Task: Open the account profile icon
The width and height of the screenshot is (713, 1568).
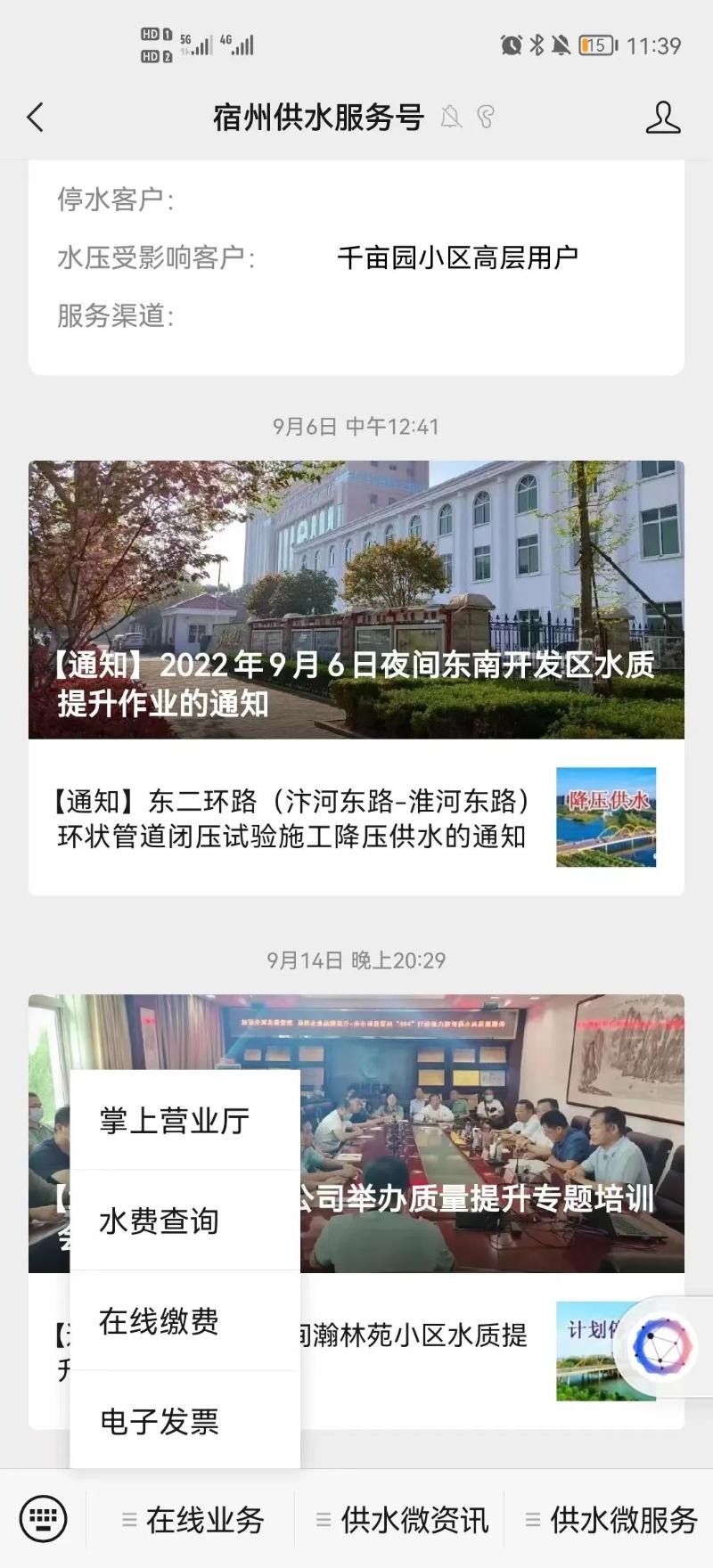Action: [x=662, y=117]
